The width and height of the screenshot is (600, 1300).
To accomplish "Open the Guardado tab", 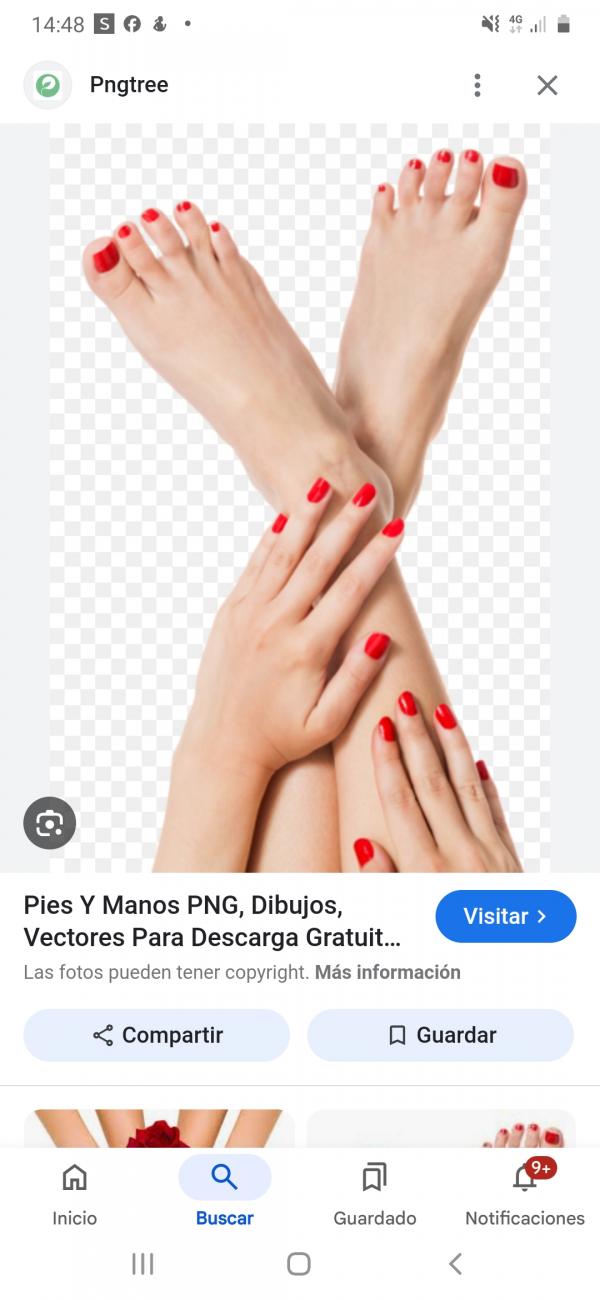I will pos(374,1193).
